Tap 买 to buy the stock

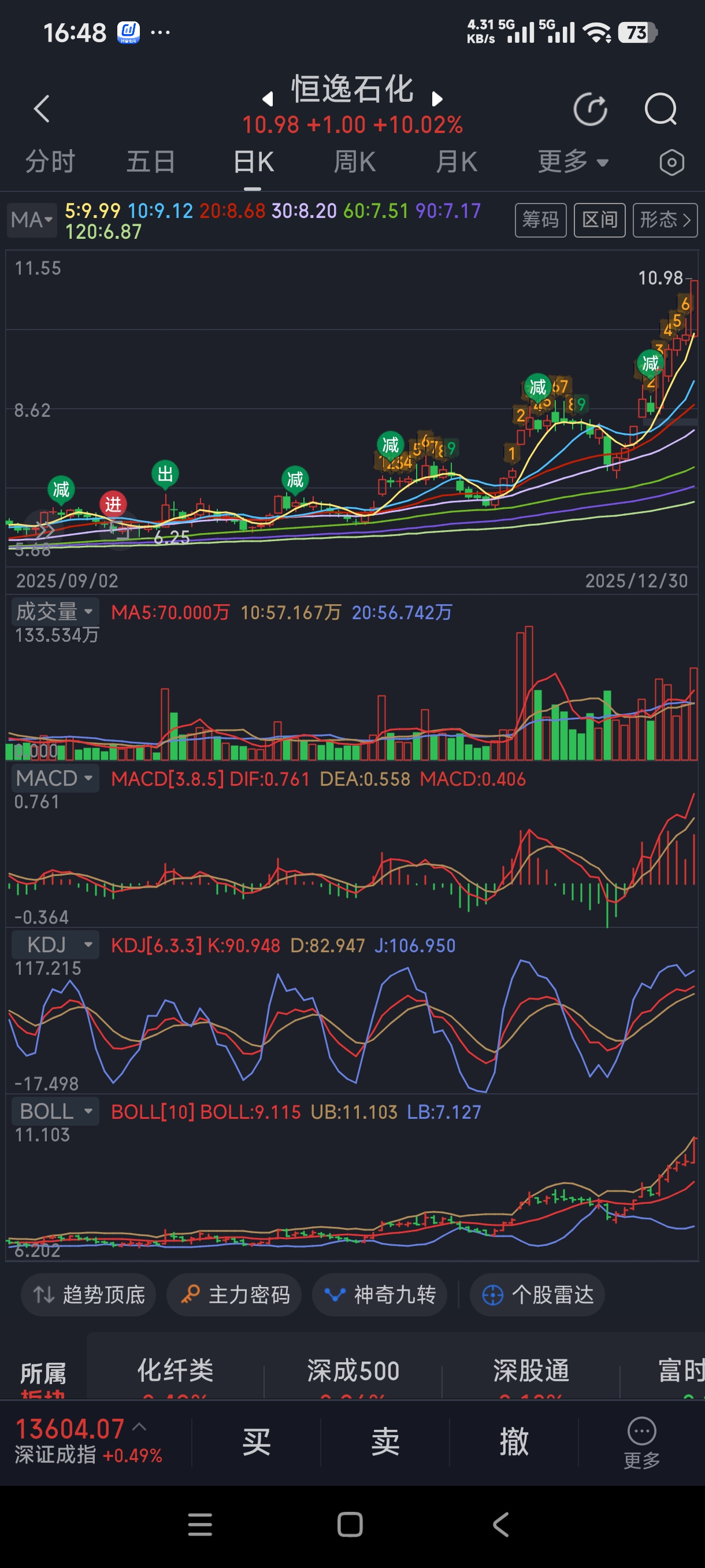pyautogui.click(x=256, y=1442)
